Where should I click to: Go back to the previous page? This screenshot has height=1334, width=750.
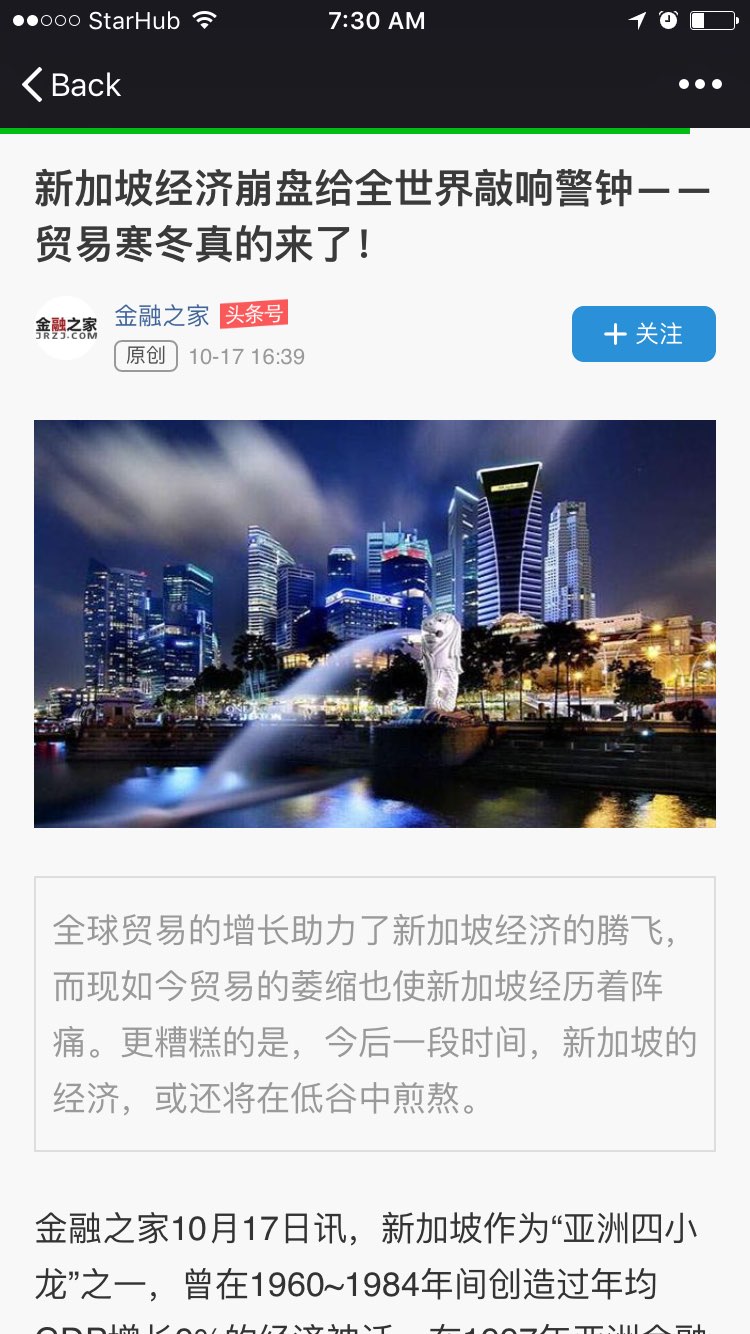(72, 85)
